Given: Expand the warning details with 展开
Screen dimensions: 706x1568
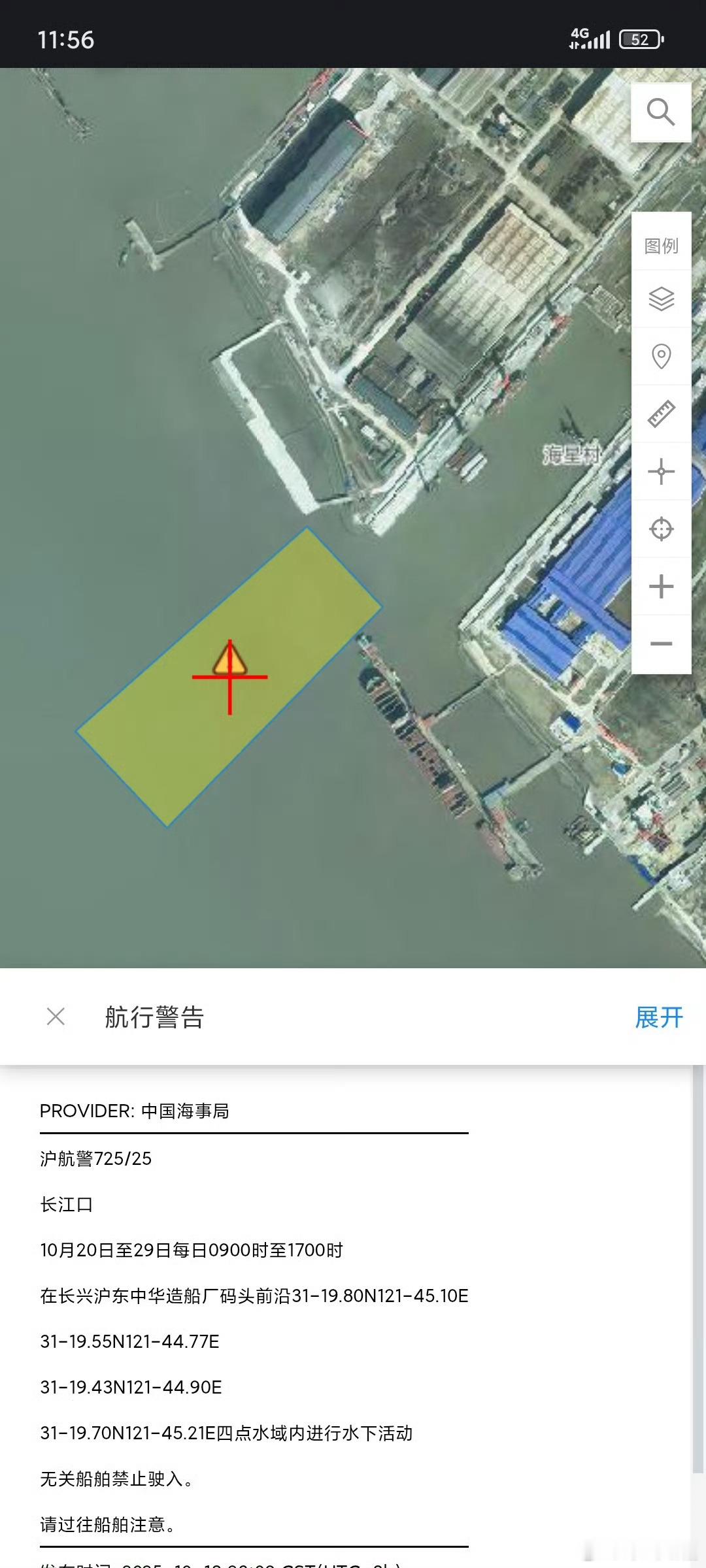Looking at the screenshot, I should click(659, 1017).
